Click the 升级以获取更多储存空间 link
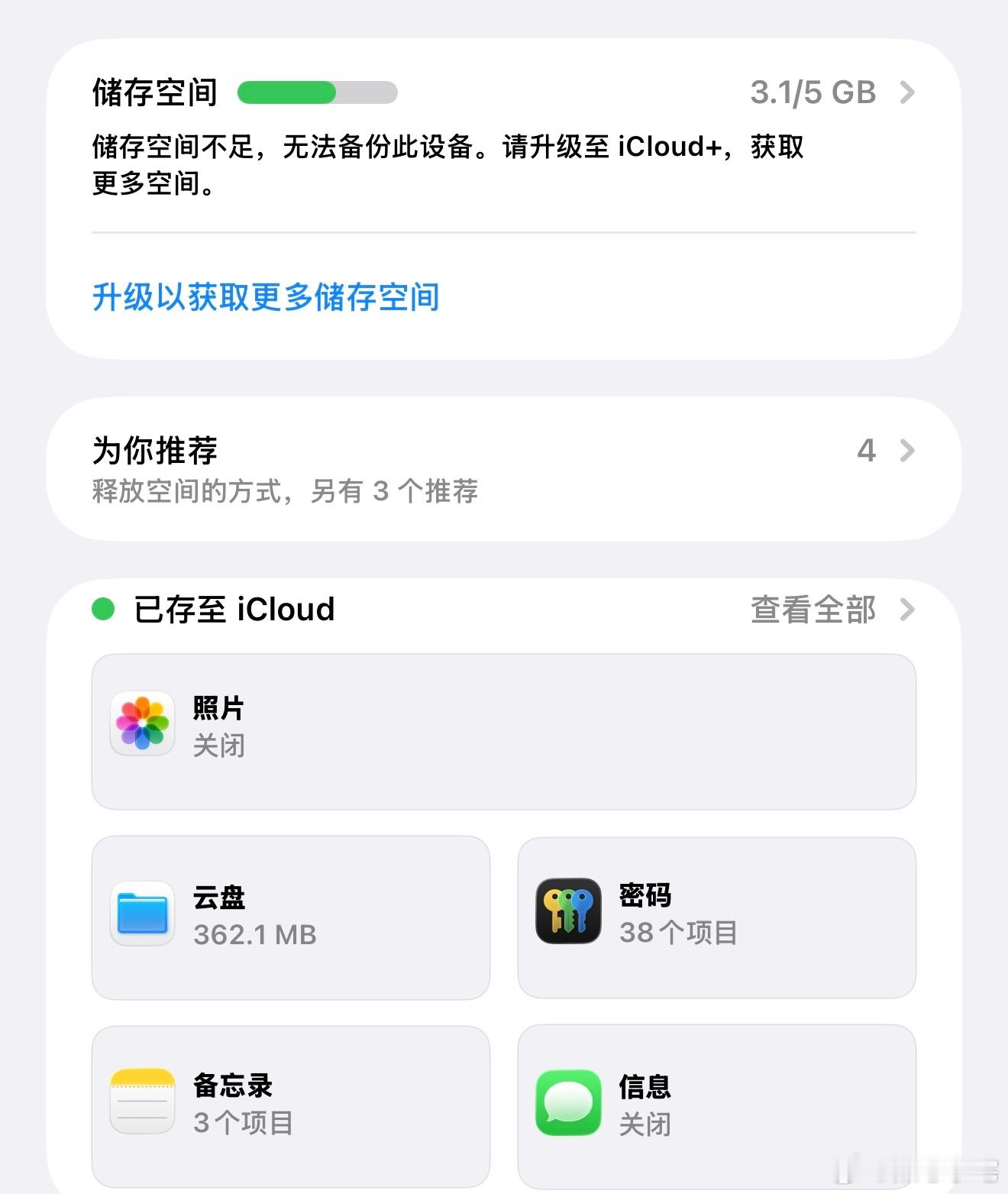The height and width of the screenshot is (1194, 1008). [265, 297]
